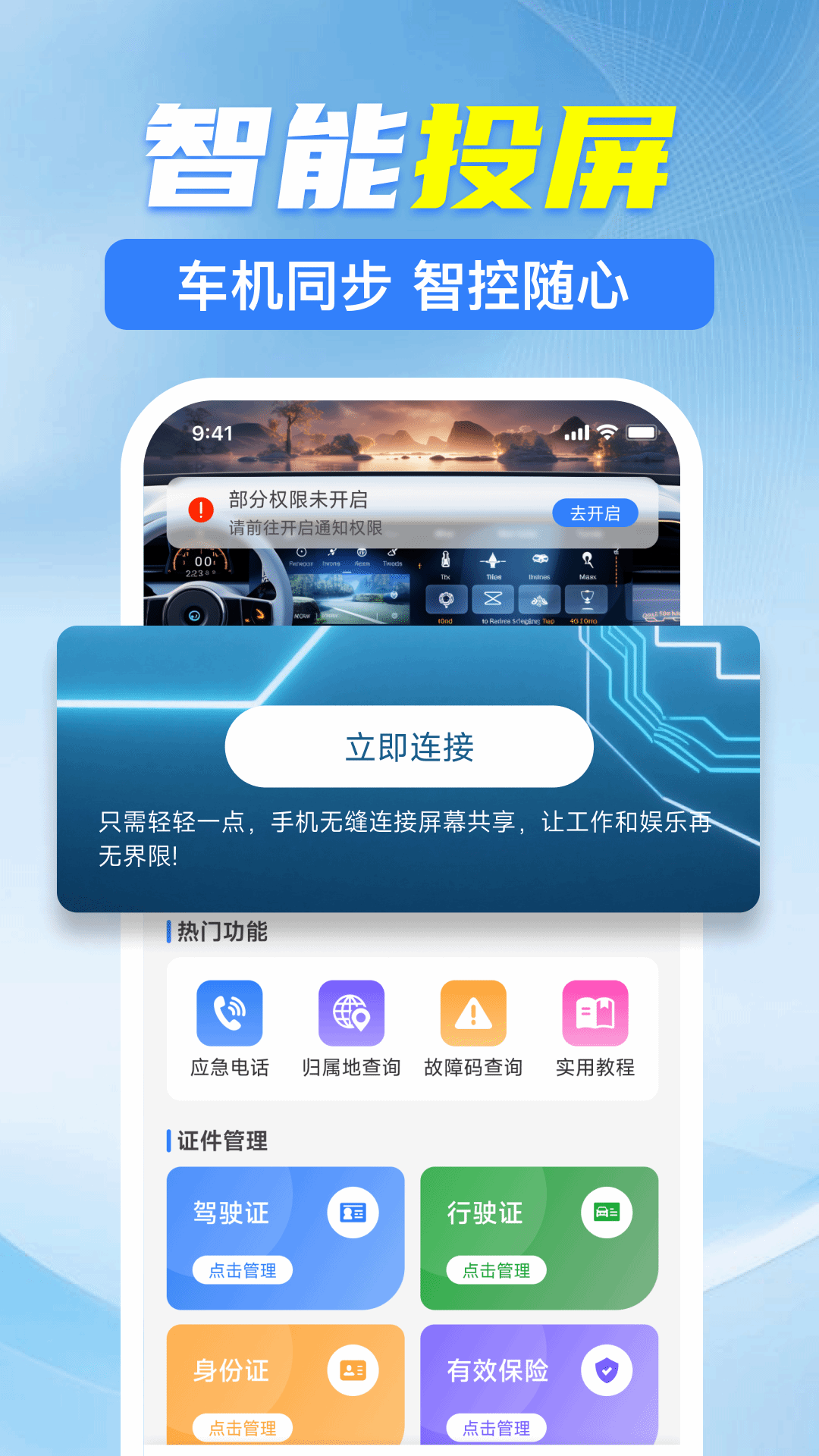Tap the green car icon on 行驶证 card

tap(605, 1213)
